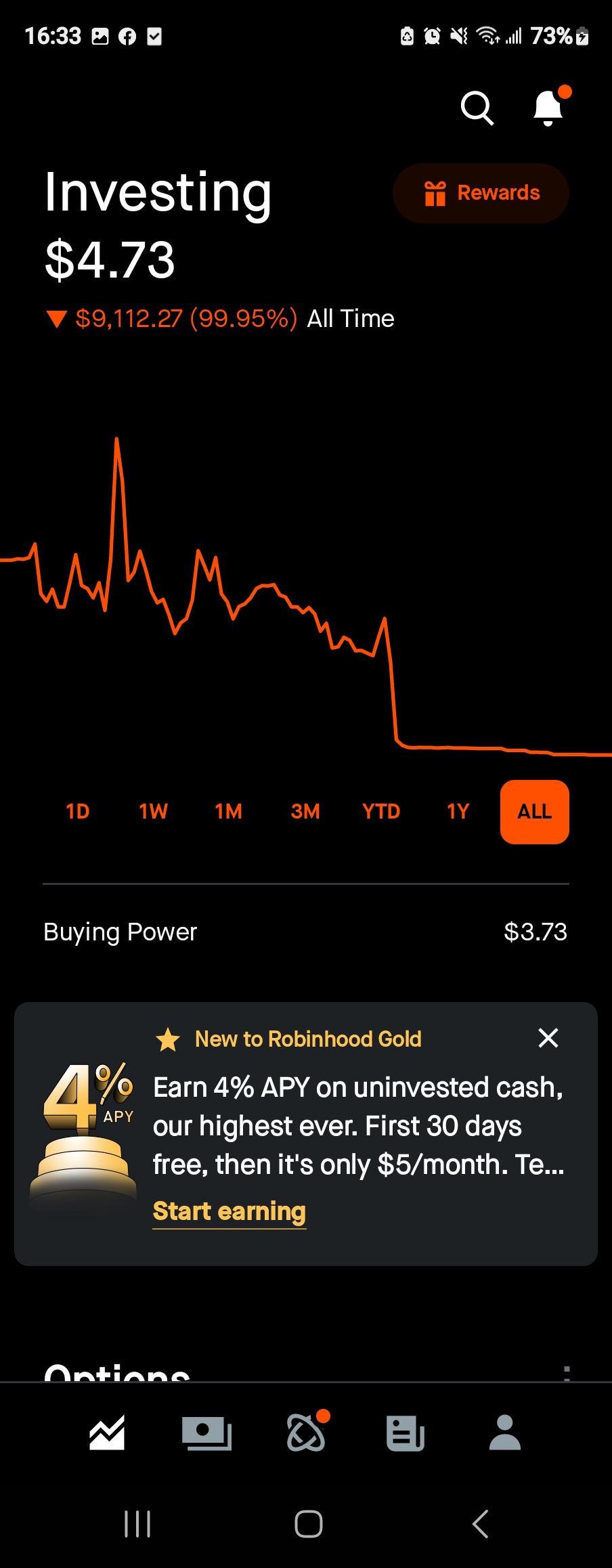612x1568 pixels.
Task: Switch chart to 1D range
Action: (78, 811)
